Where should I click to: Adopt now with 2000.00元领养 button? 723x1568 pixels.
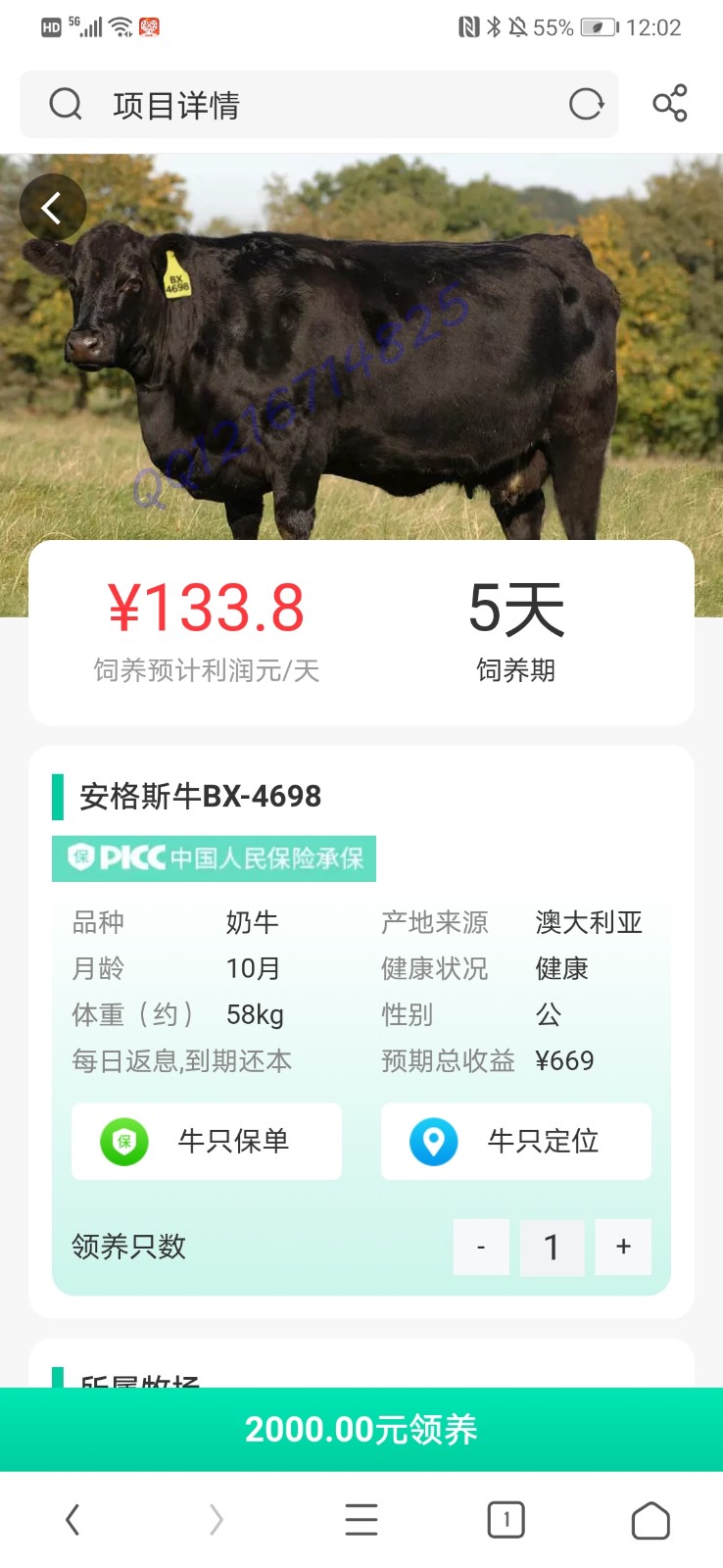point(361,1429)
